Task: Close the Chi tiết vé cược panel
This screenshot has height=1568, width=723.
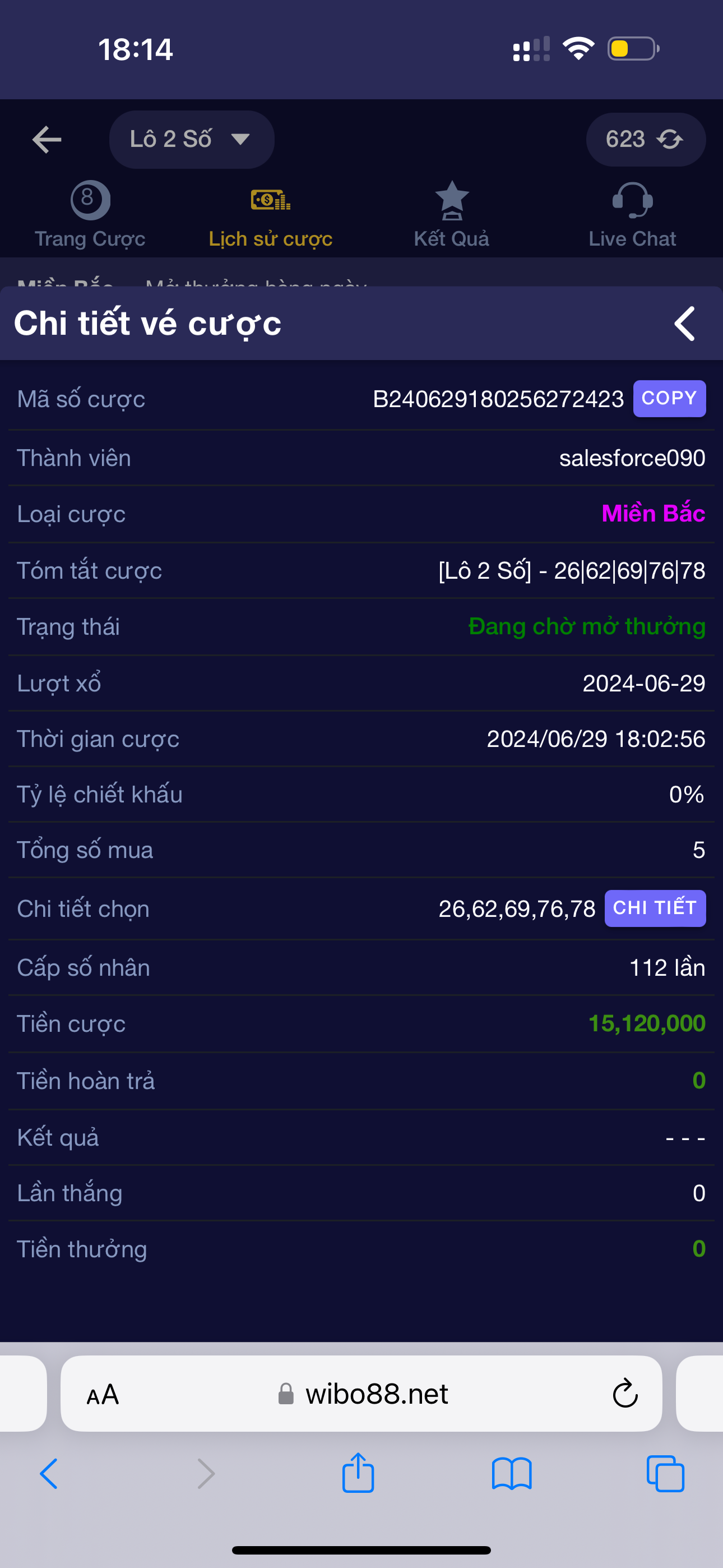Action: point(685,324)
